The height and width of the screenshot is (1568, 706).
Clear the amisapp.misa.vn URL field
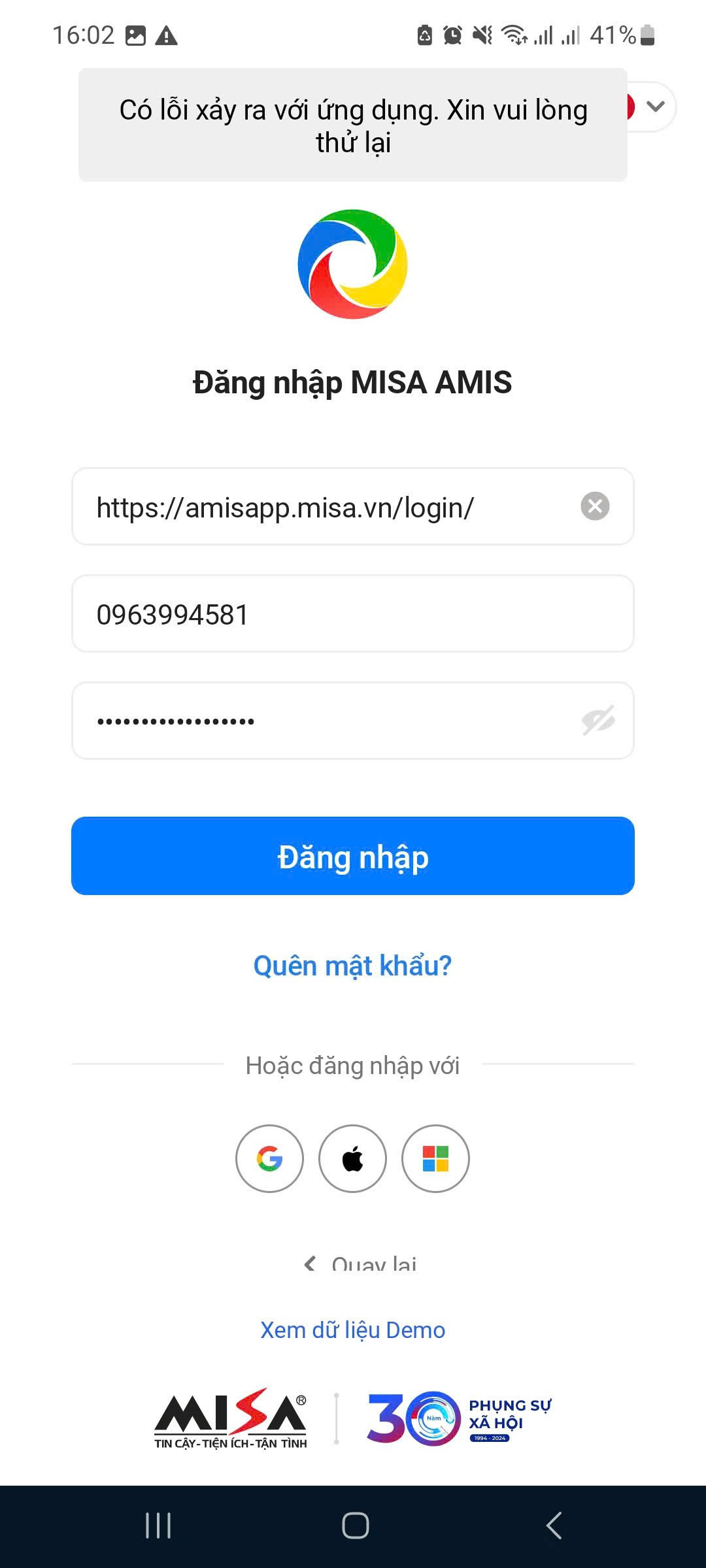pos(595,506)
